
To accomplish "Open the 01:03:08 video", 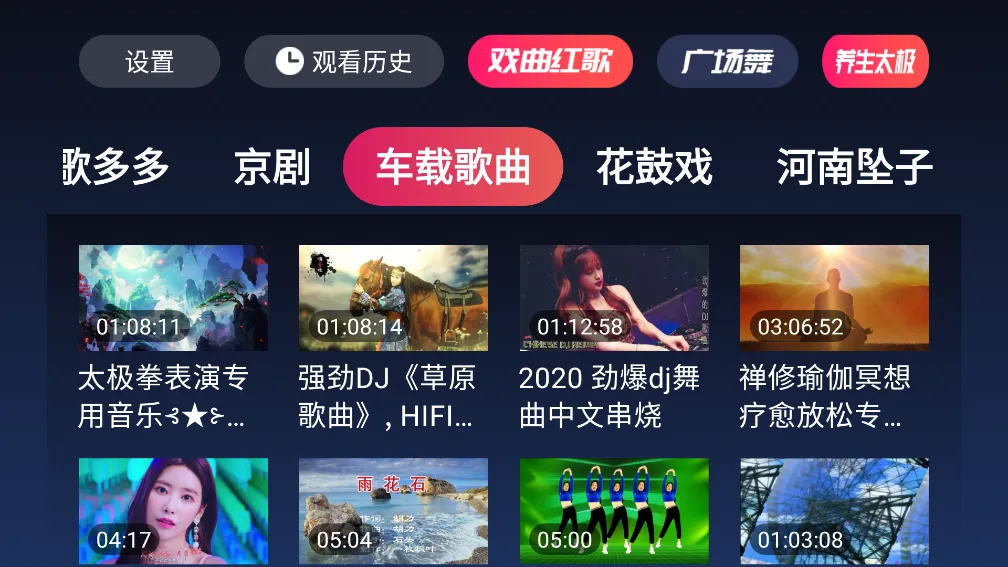I will coord(834,510).
